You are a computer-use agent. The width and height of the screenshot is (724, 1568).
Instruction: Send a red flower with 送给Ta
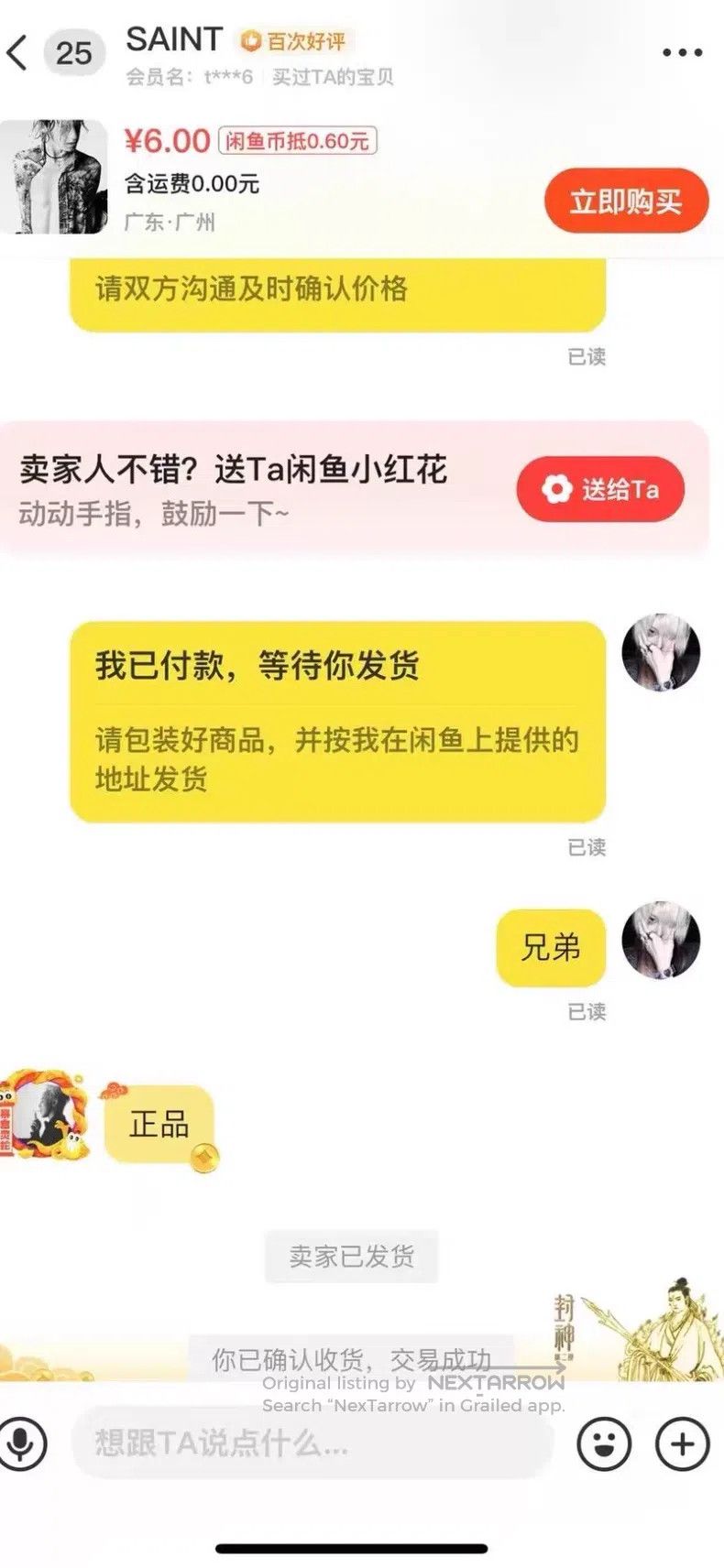pos(600,489)
